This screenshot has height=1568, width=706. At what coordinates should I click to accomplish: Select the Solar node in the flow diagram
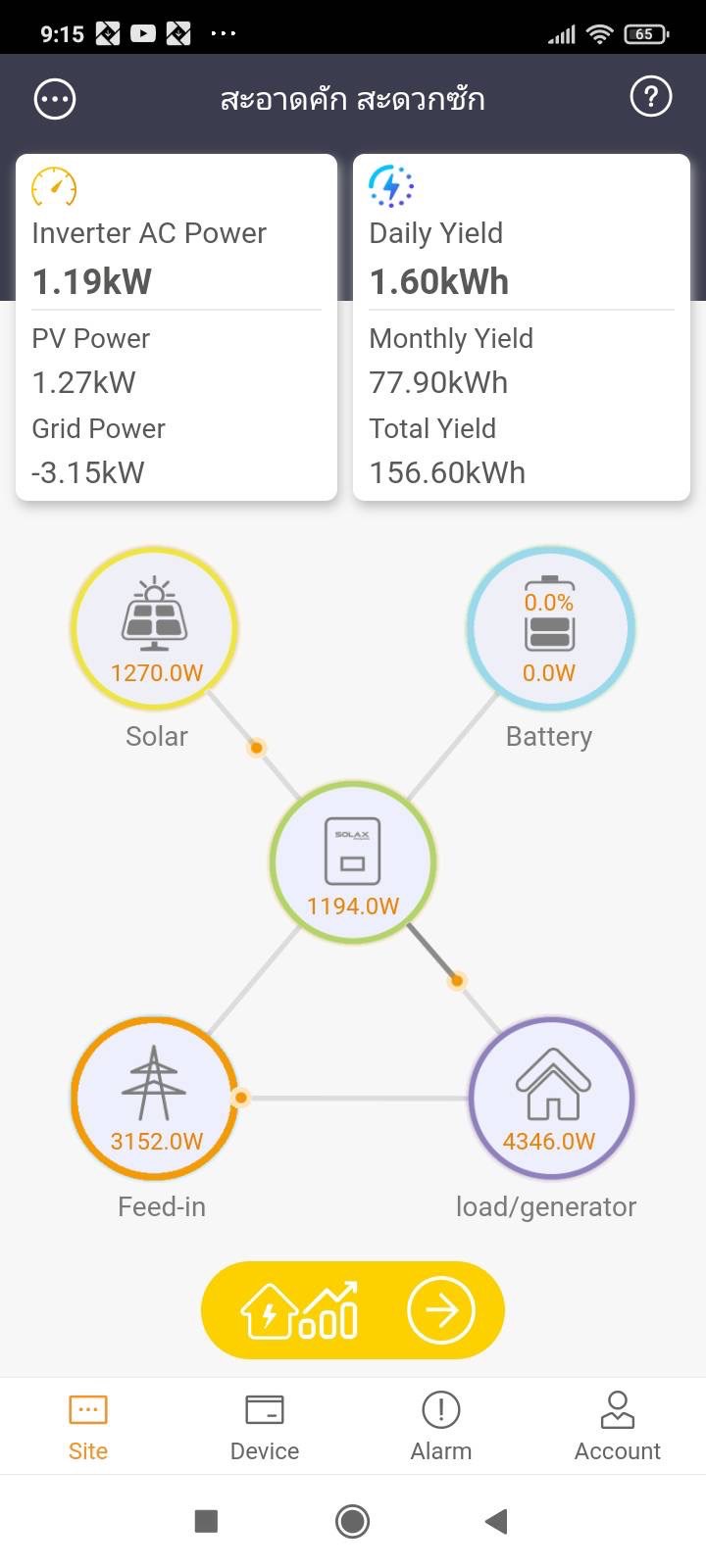(155, 628)
